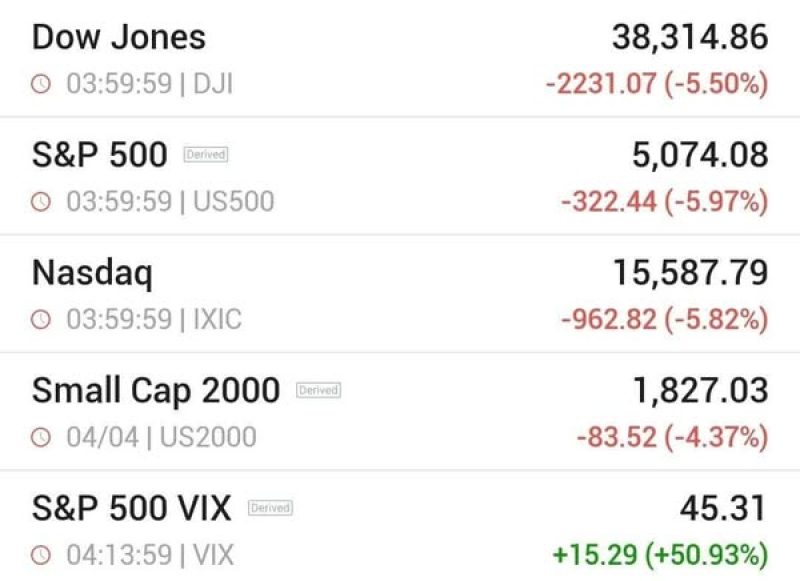Select the Nasdaq row
This screenshot has height=581, width=800.
[x=92, y=273]
